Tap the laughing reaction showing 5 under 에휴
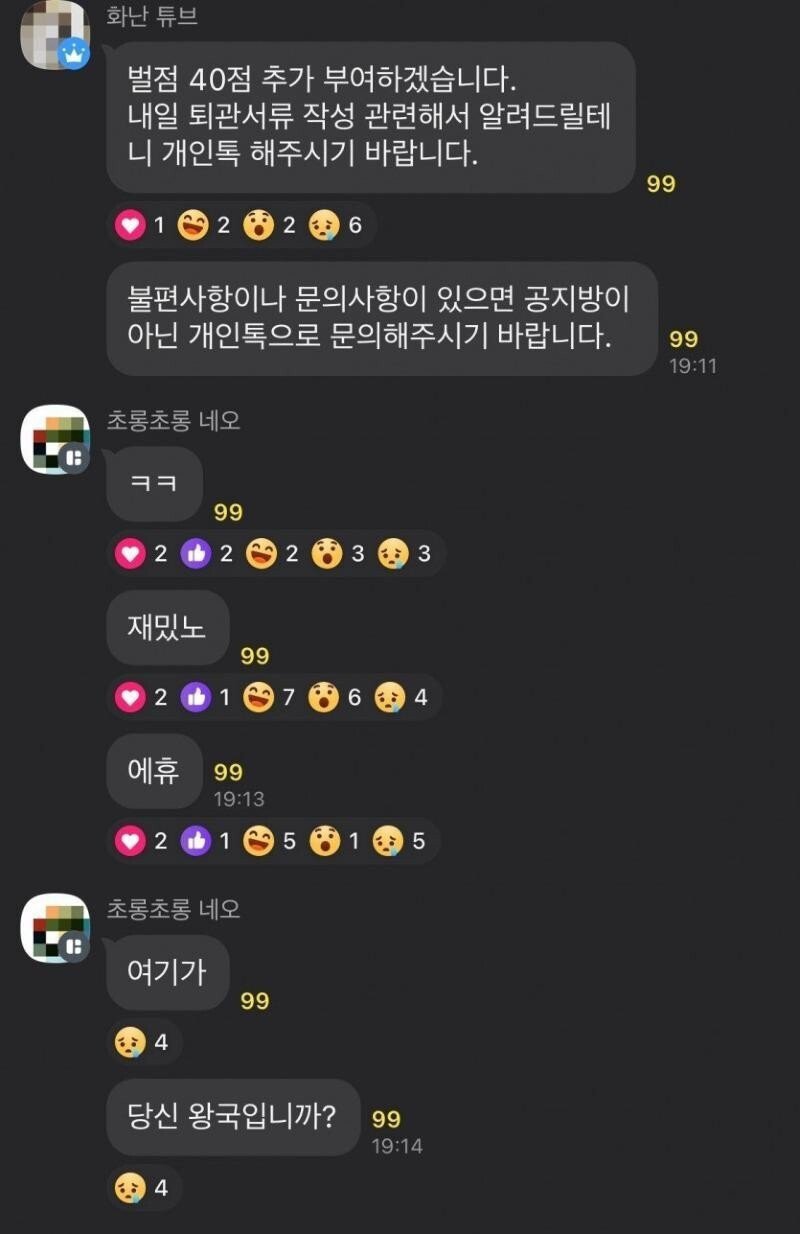The height and width of the screenshot is (1234, 800). (x=261, y=841)
